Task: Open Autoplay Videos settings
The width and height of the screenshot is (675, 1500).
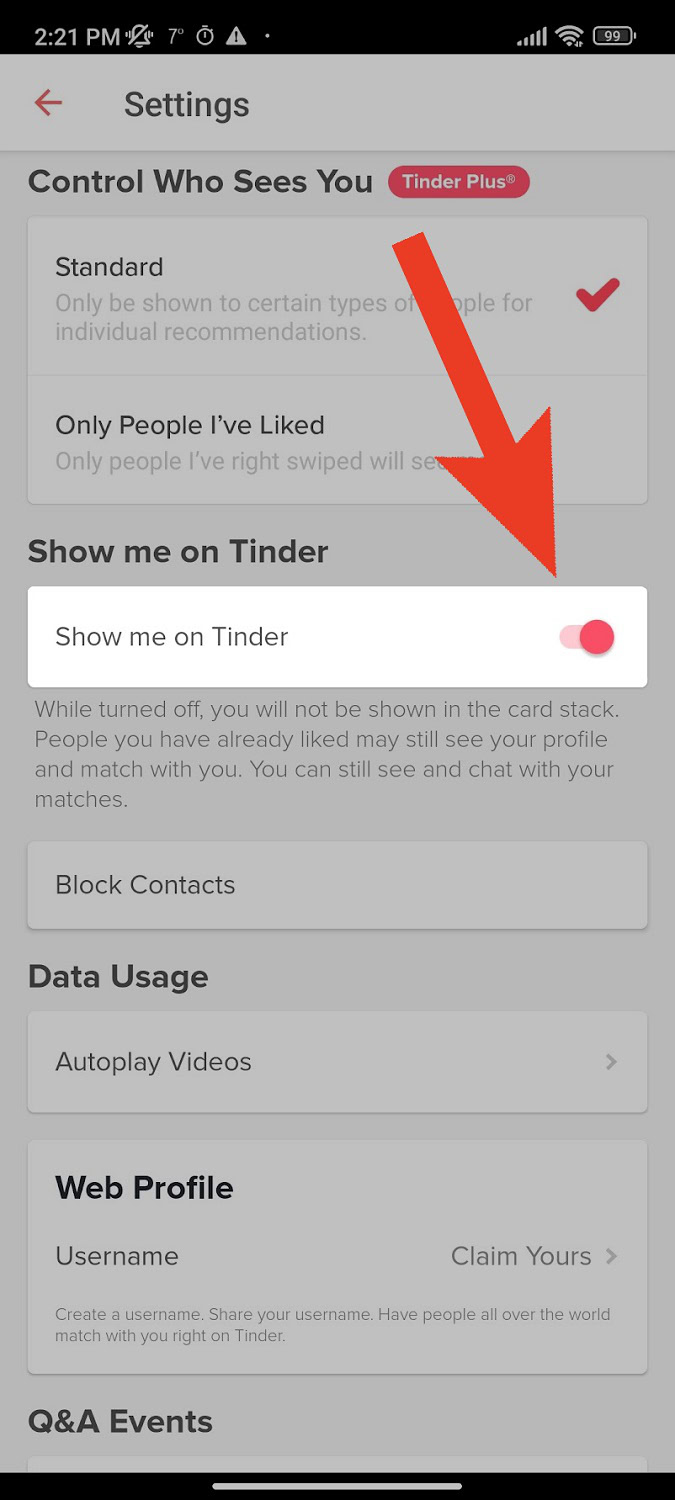Action: click(336, 1062)
